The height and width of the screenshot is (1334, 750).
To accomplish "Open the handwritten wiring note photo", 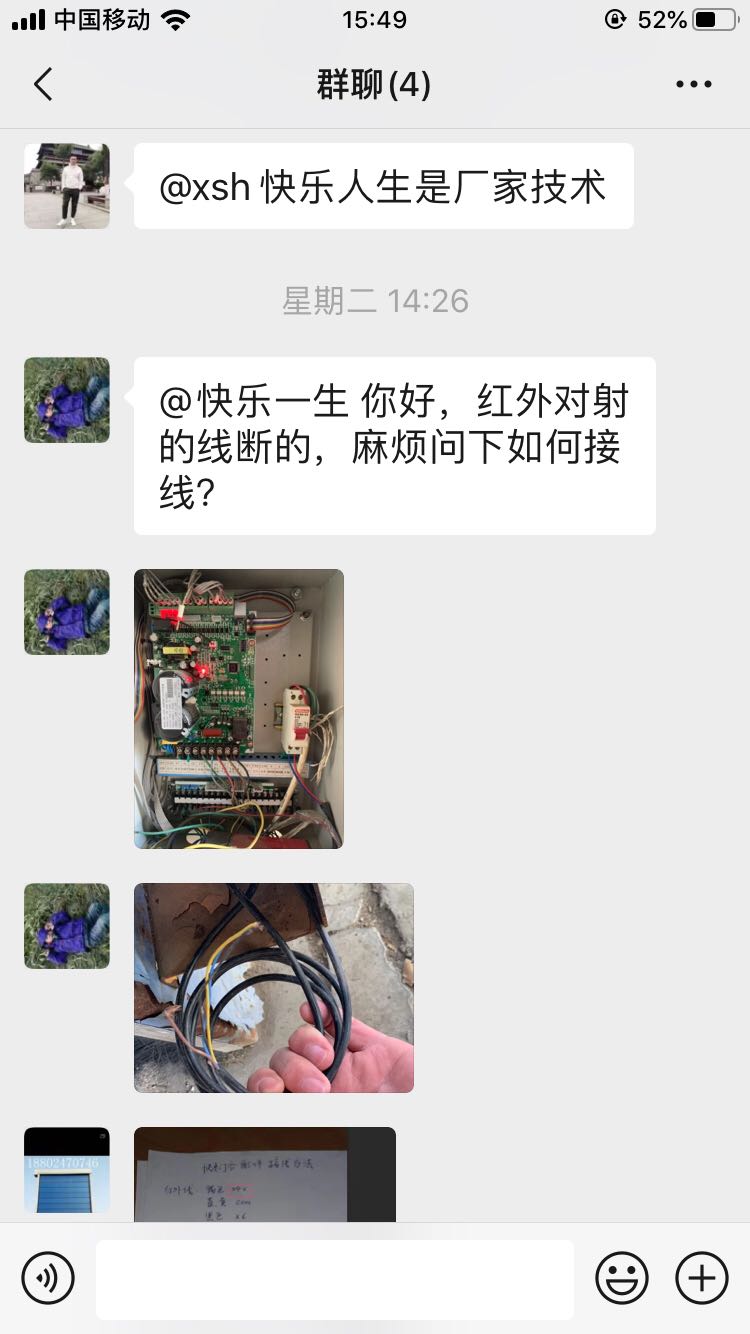I will pos(265,1175).
